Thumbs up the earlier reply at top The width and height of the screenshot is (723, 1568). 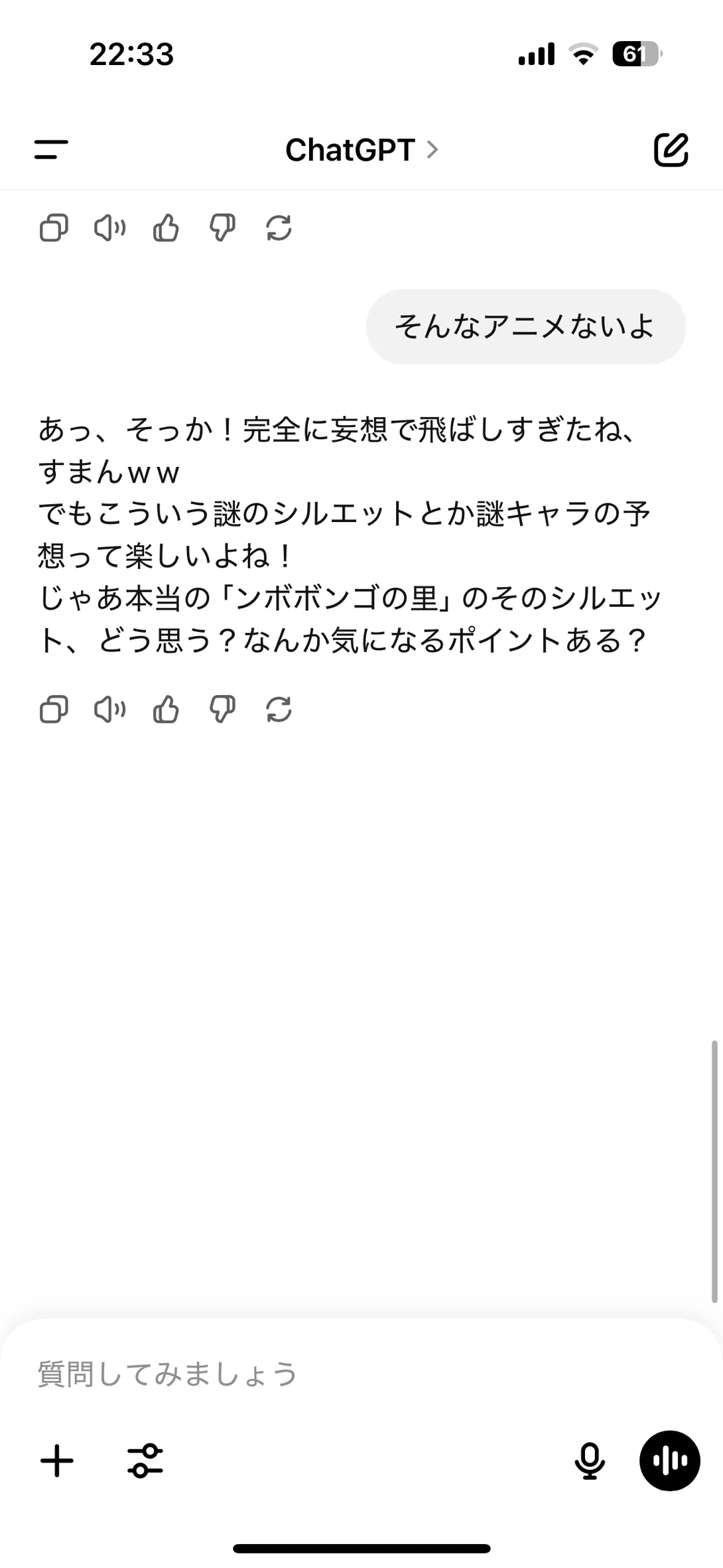[x=166, y=228]
